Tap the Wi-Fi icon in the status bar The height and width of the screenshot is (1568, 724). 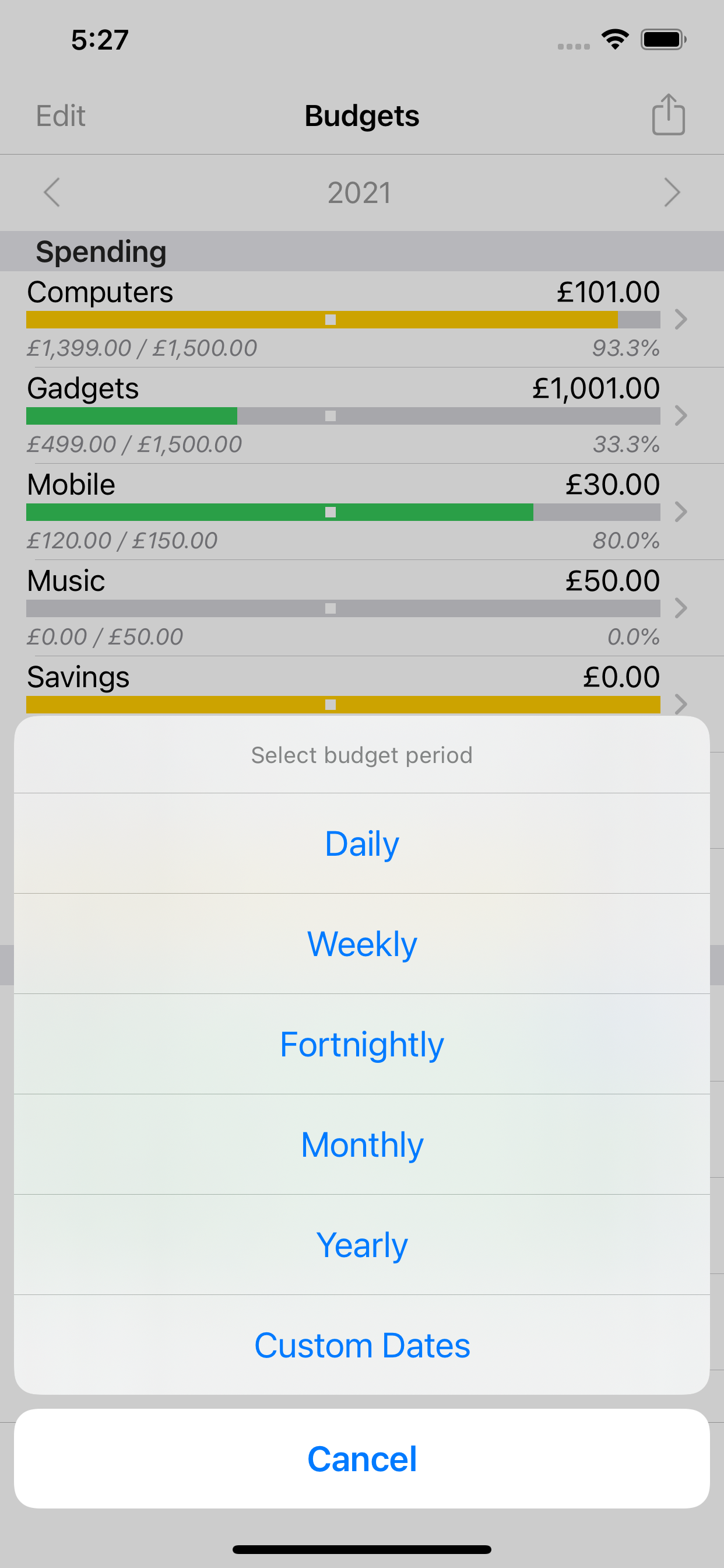click(614, 39)
